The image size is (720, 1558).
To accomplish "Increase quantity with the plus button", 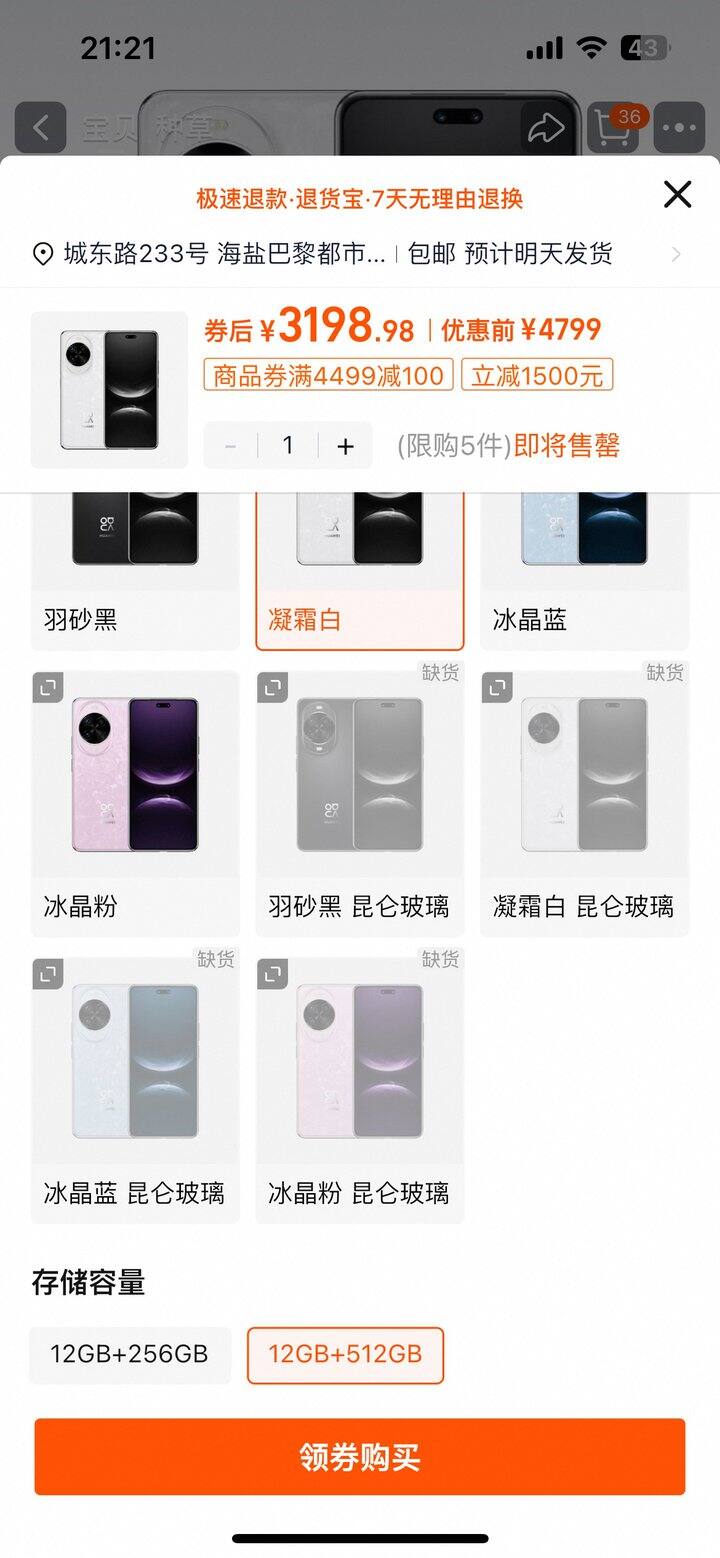I will (x=345, y=446).
